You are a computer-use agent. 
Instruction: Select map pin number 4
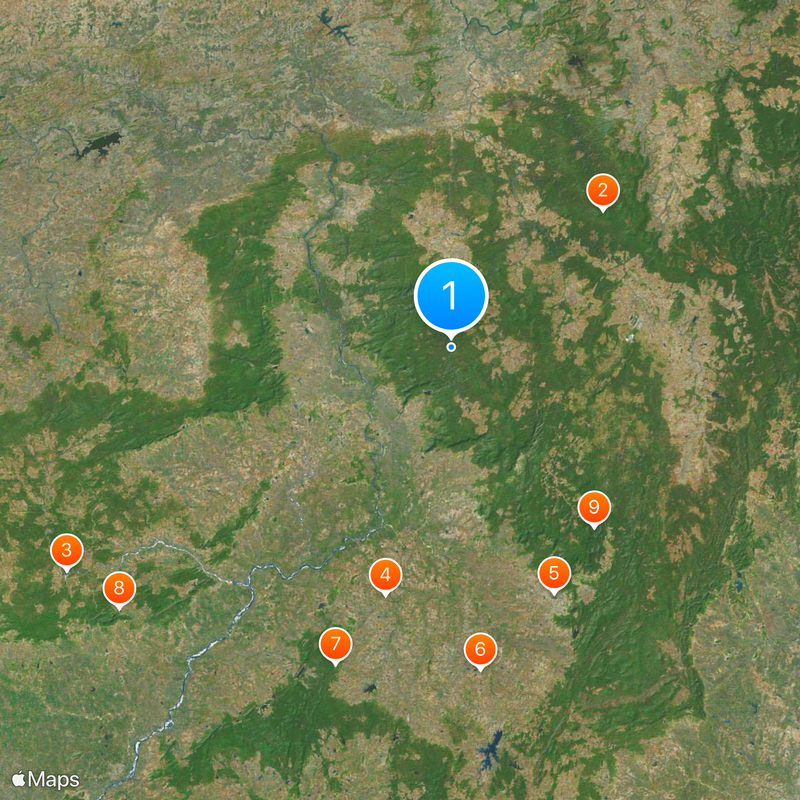click(385, 574)
